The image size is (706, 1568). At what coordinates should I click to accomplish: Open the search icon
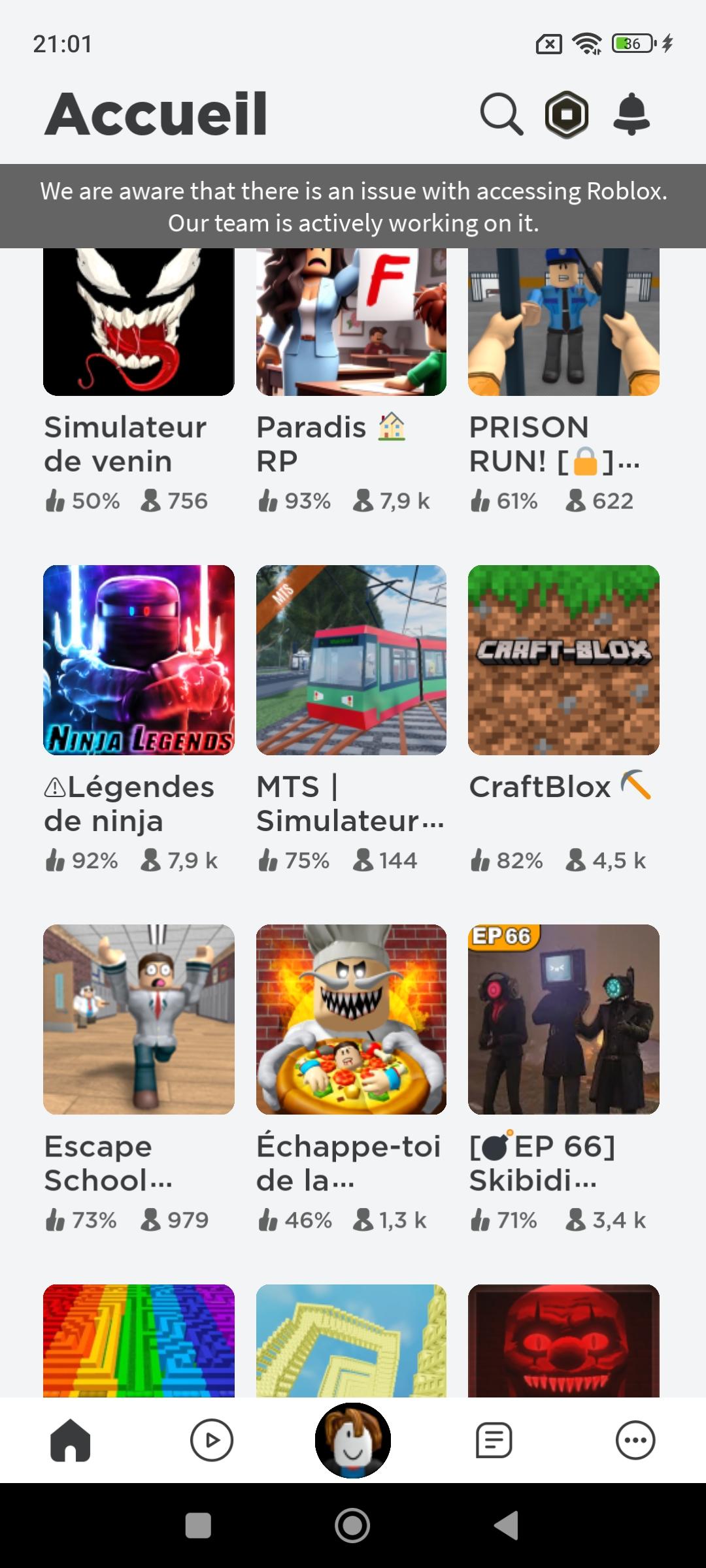click(x=500, y=115)
